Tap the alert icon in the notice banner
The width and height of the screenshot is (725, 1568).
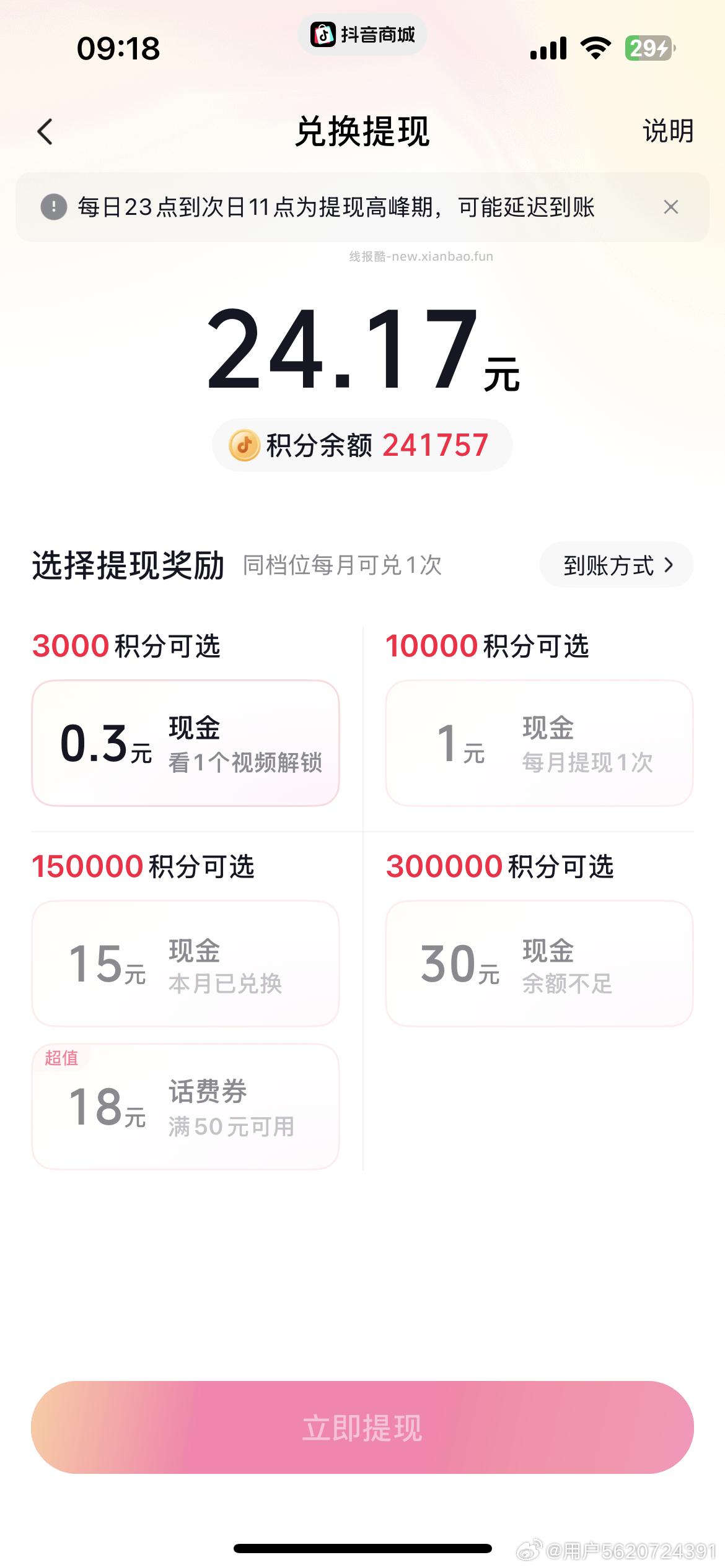pyautogui.click(x=53, y=209)
